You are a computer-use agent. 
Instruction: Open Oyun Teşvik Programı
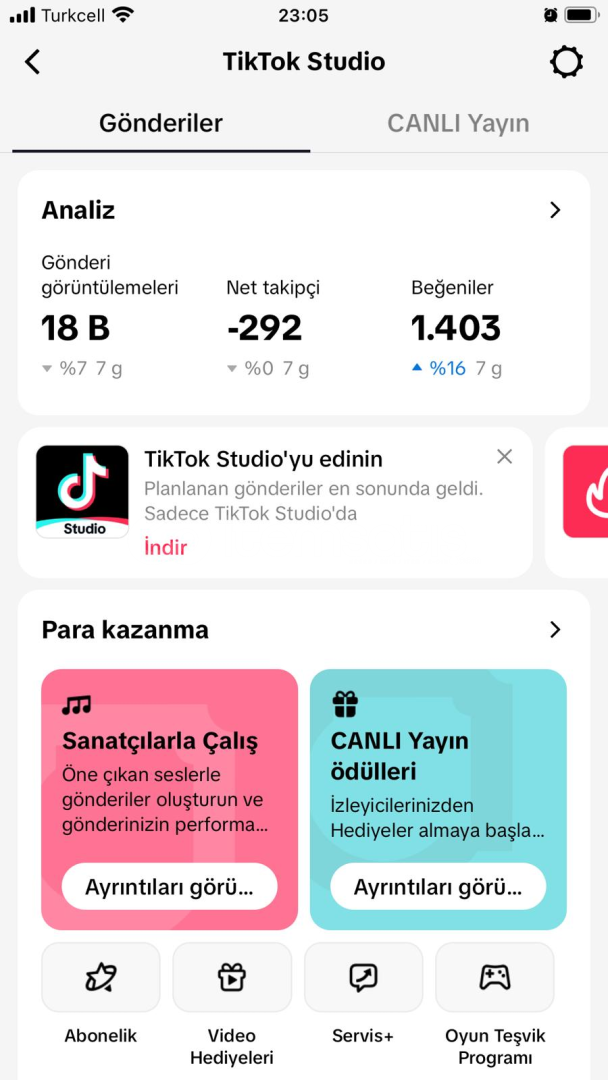click(495, 978)
